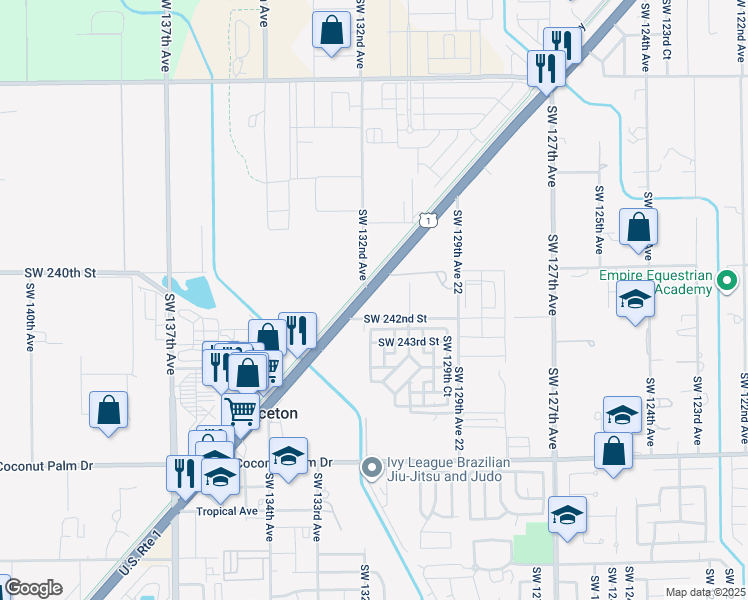Open the restaurant marker near SW 242nd St
The width and height of the screenshot is (748, 600).
point(297,330)
